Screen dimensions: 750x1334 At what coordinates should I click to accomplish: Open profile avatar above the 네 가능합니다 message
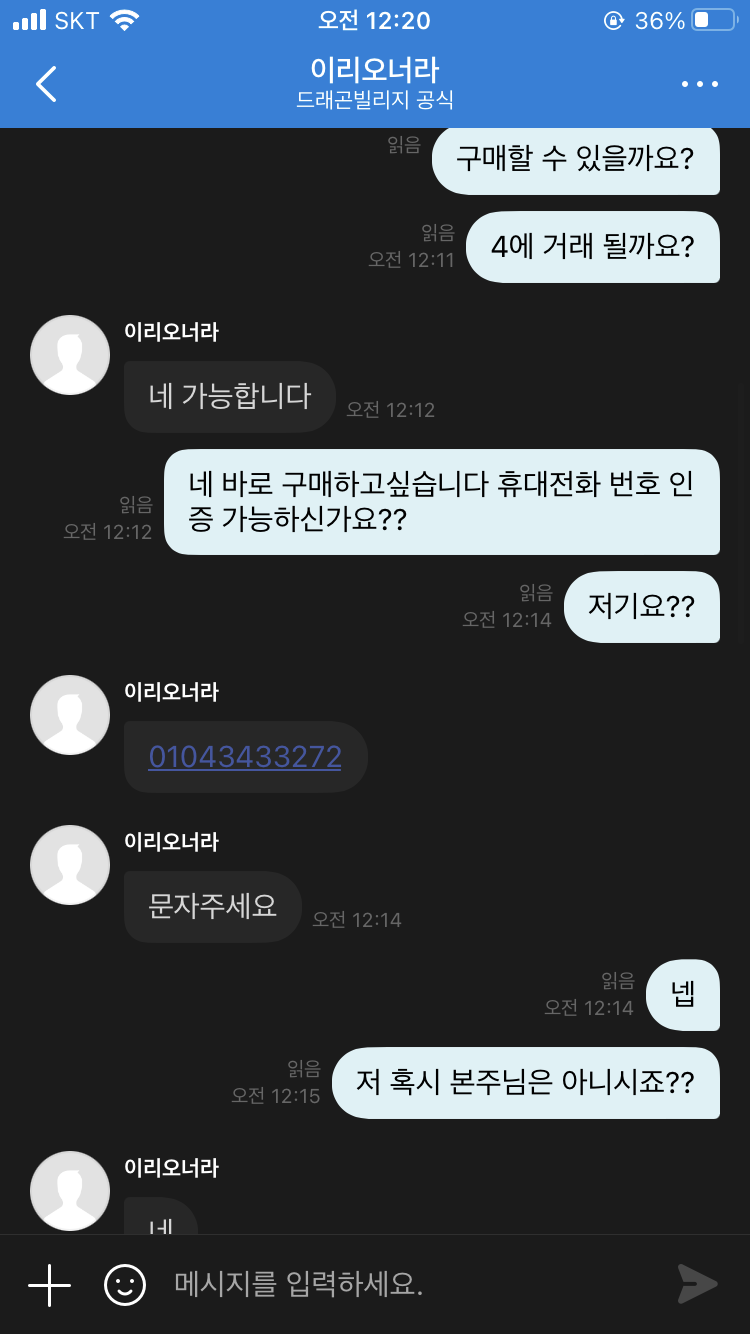pyautogui.click(x=70, y=355)
